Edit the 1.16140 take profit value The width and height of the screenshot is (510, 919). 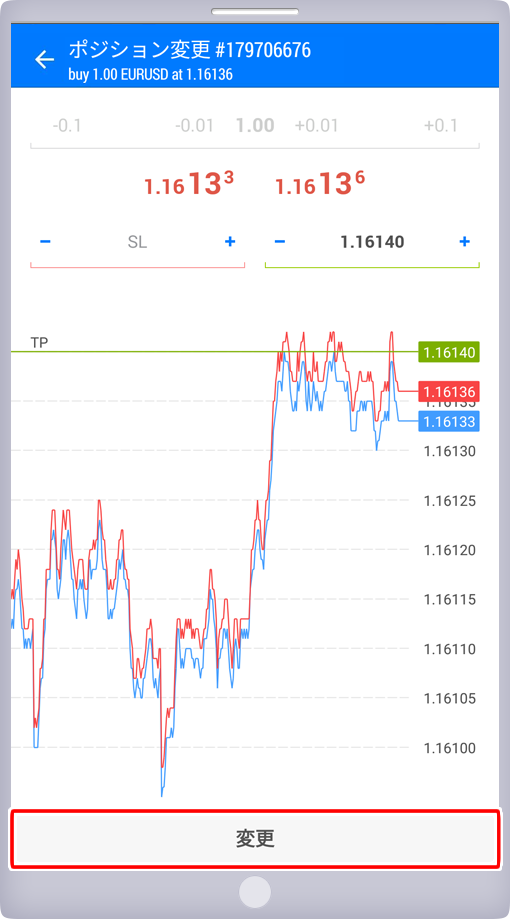(372, 242)
